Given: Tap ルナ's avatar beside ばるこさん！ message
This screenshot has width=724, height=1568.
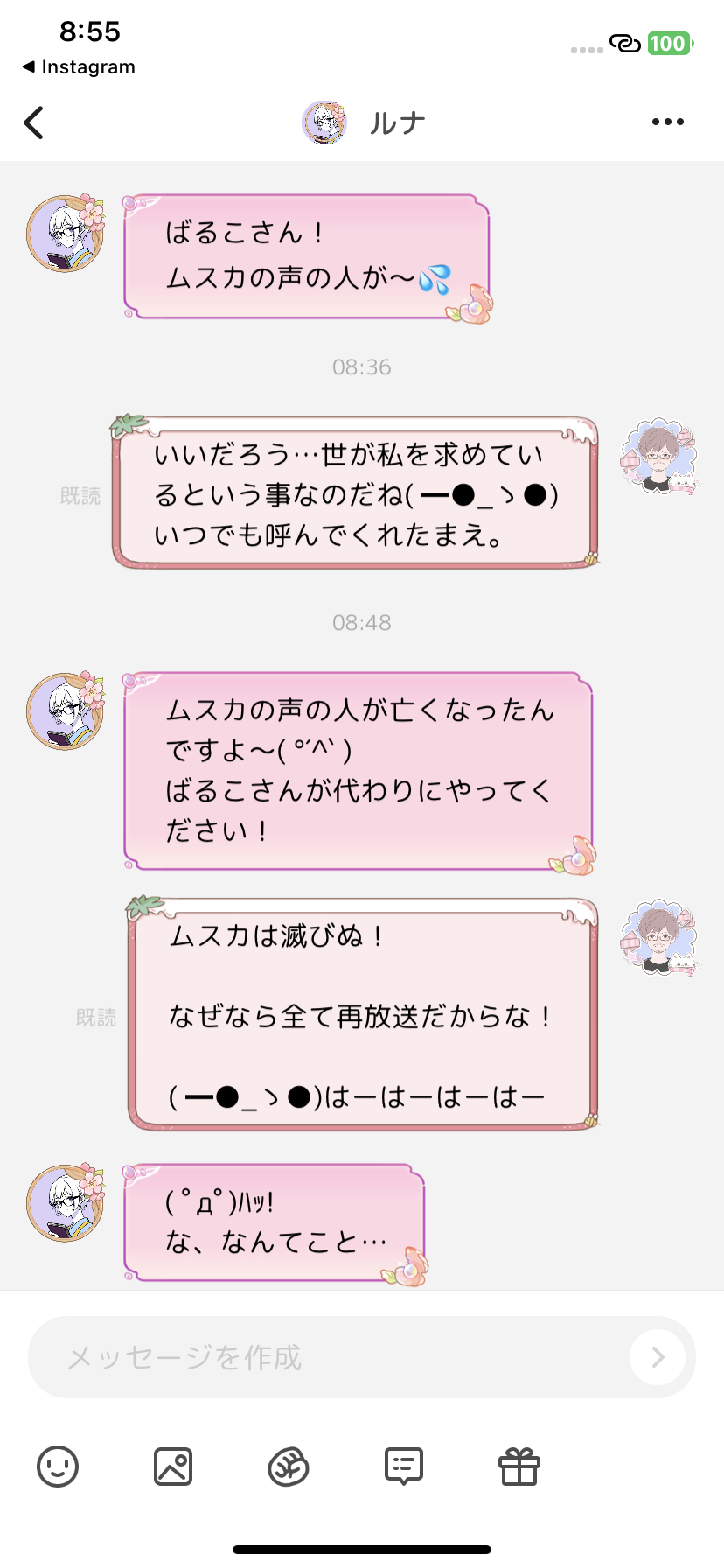Looking at the screenshot, I should (x=66, y=234).
